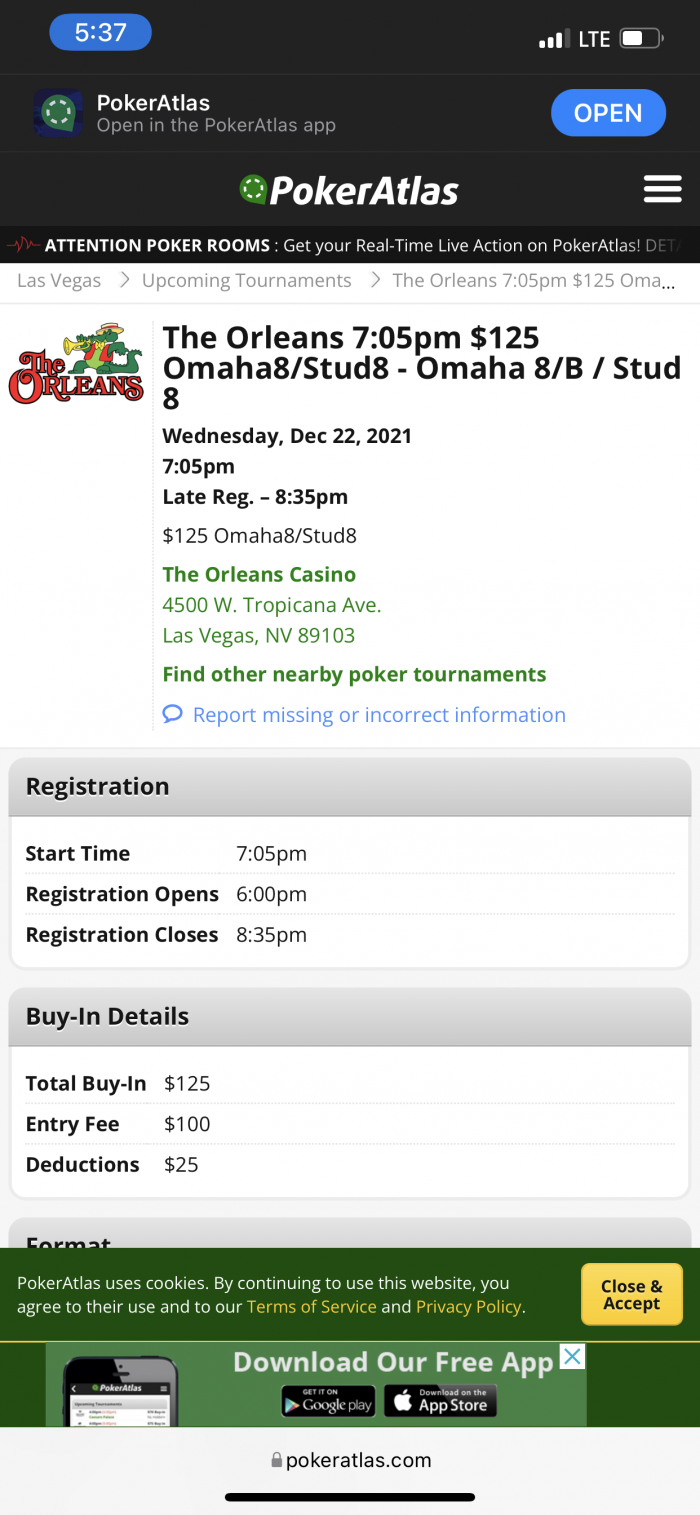Find other nearby poker tournaments
This screenshot has width=700, height=1515.
(354, 675)
